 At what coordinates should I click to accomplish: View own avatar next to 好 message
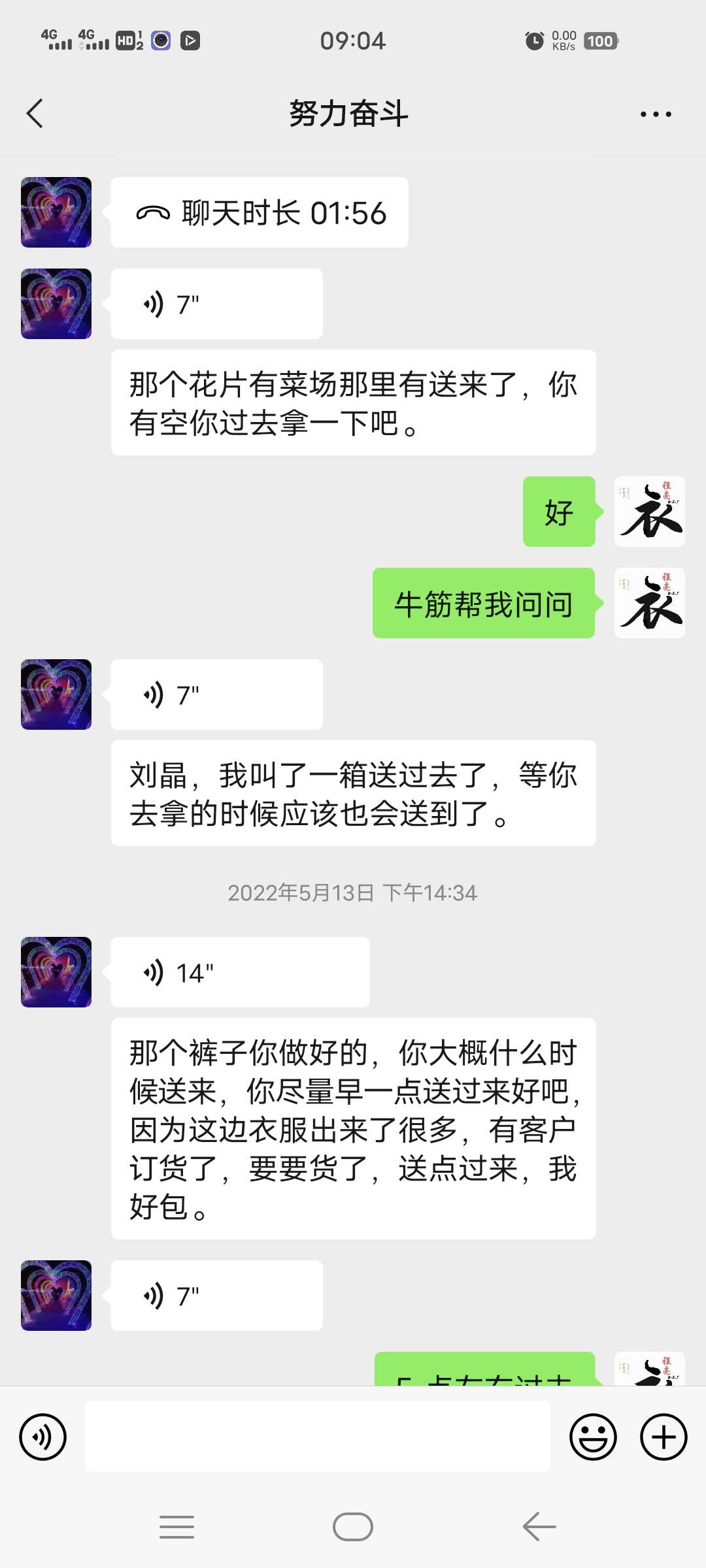coord(649,512)
